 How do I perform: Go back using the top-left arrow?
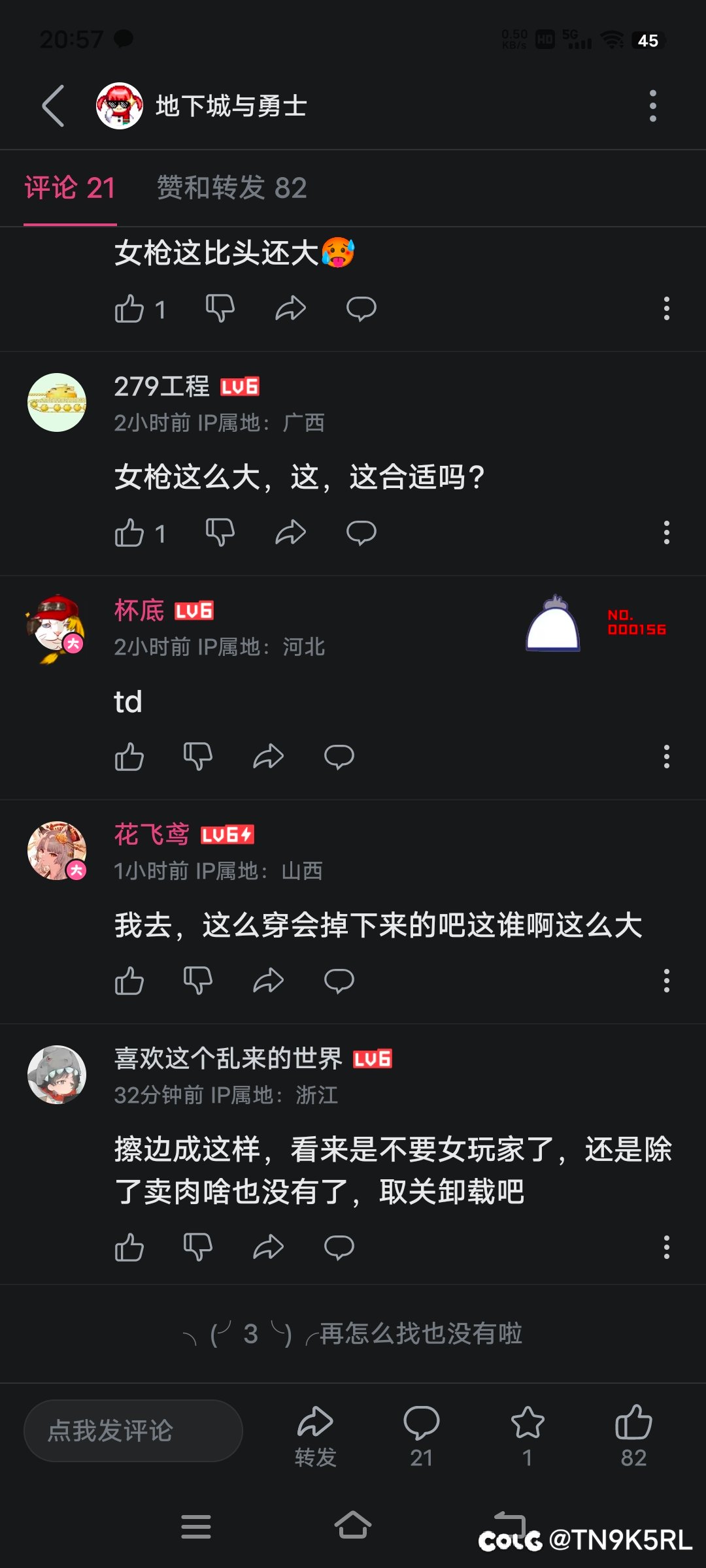point(54,106)
